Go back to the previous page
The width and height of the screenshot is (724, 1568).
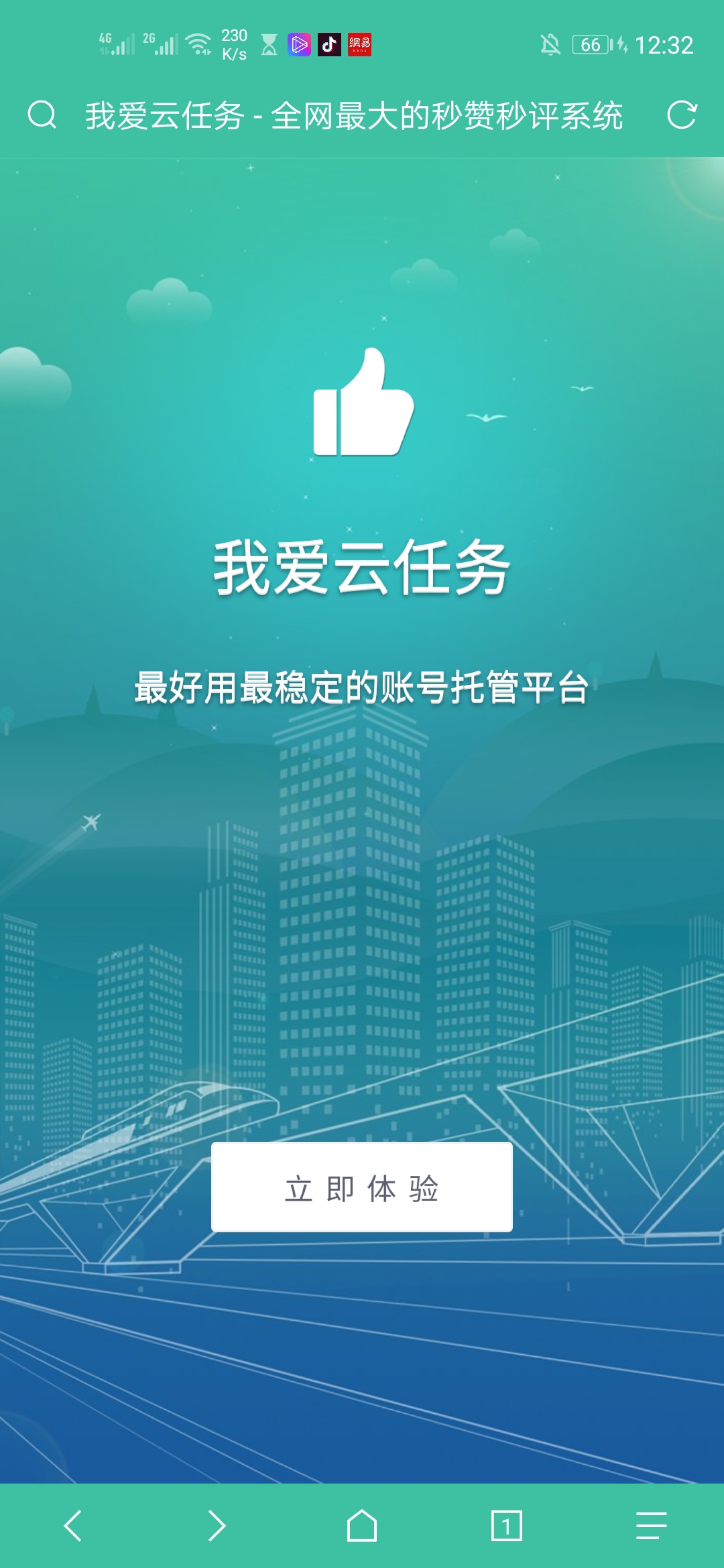72,1526
